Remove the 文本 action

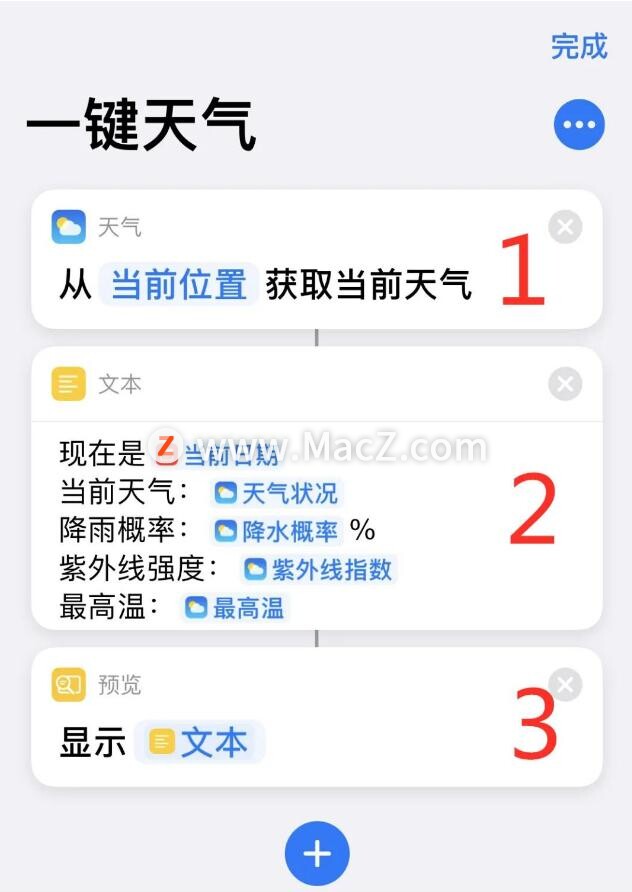pos(565,384)
